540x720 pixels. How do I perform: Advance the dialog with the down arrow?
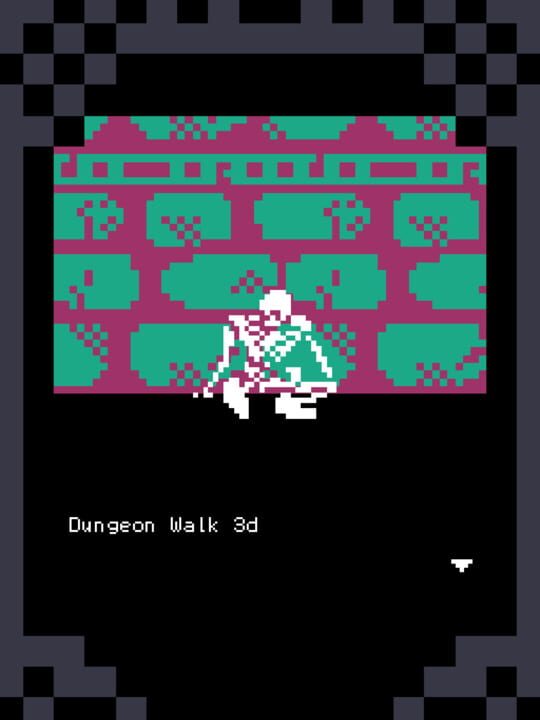pyautogui.click(x=461, y=565)
